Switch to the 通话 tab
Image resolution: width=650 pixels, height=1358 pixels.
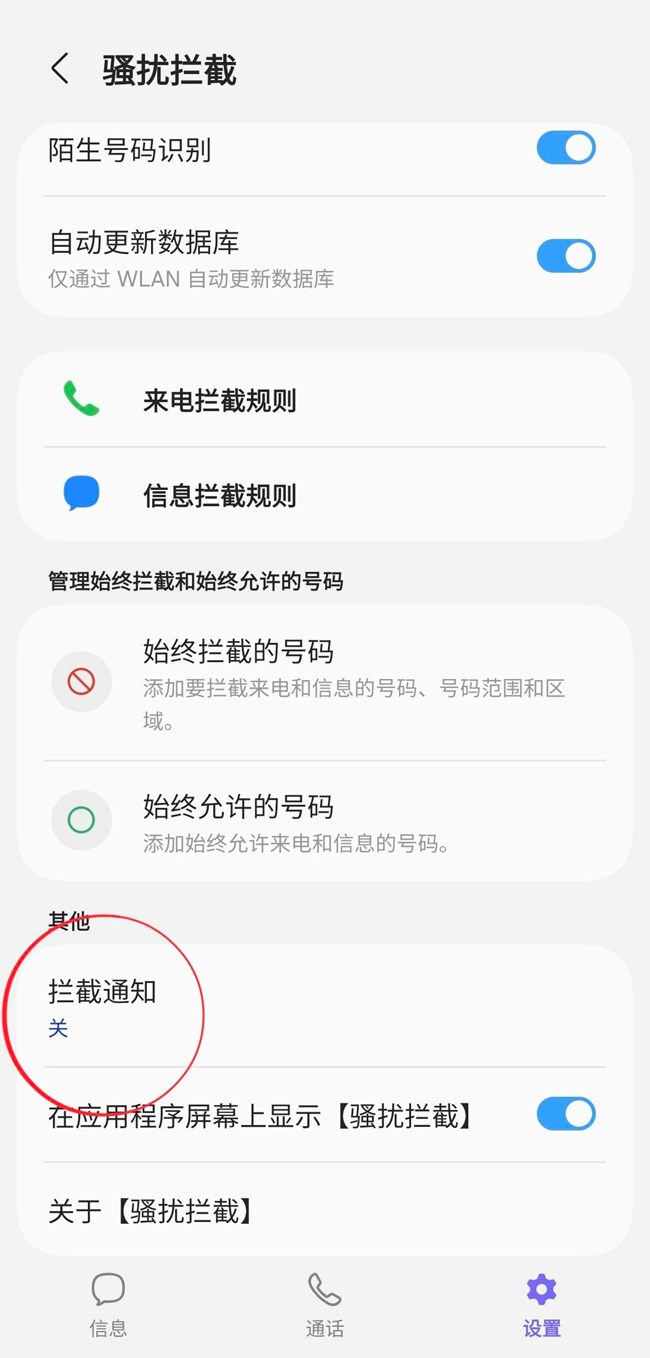325,1304
